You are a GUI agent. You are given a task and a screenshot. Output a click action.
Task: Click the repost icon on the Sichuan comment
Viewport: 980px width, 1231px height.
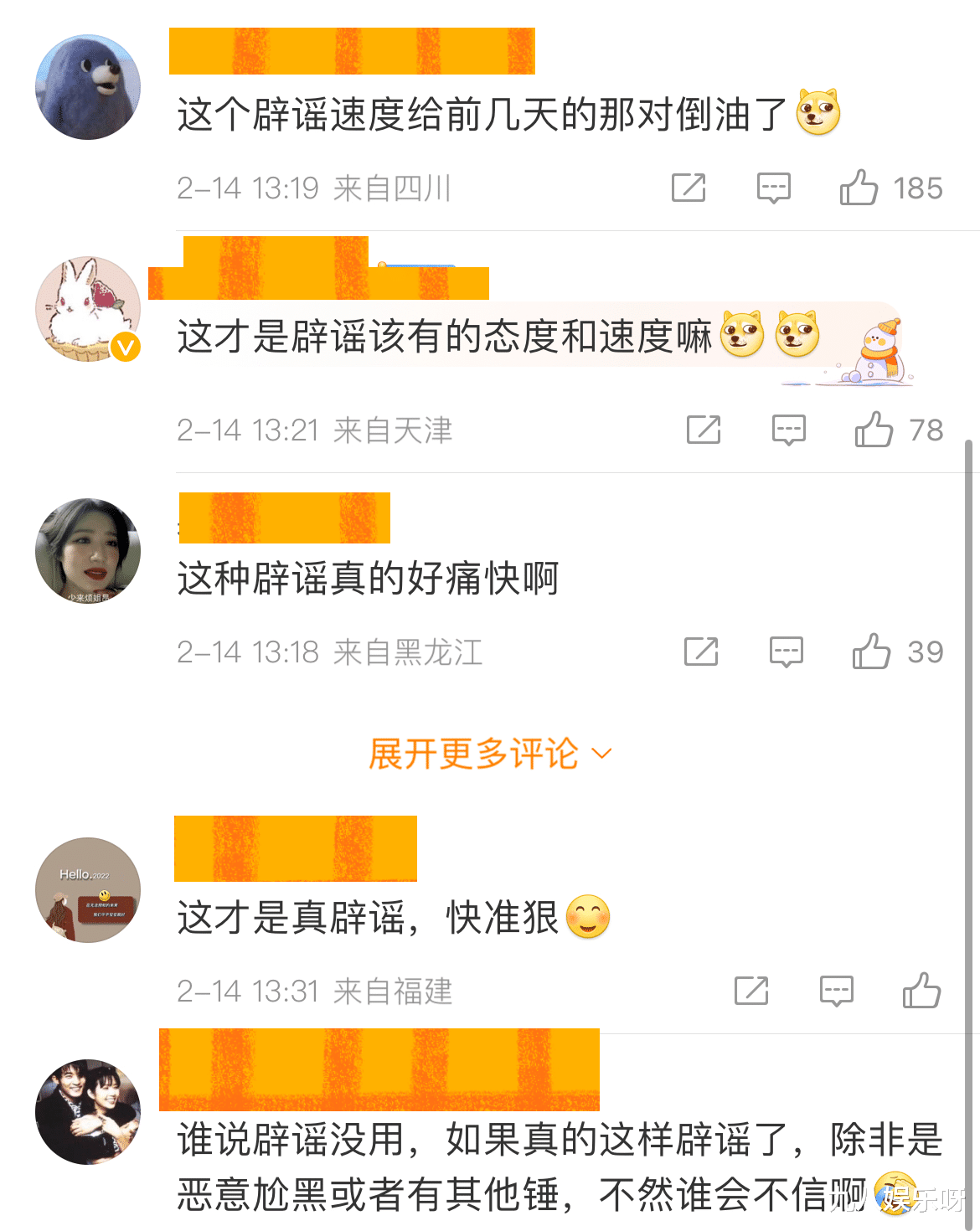pos(687,188)
